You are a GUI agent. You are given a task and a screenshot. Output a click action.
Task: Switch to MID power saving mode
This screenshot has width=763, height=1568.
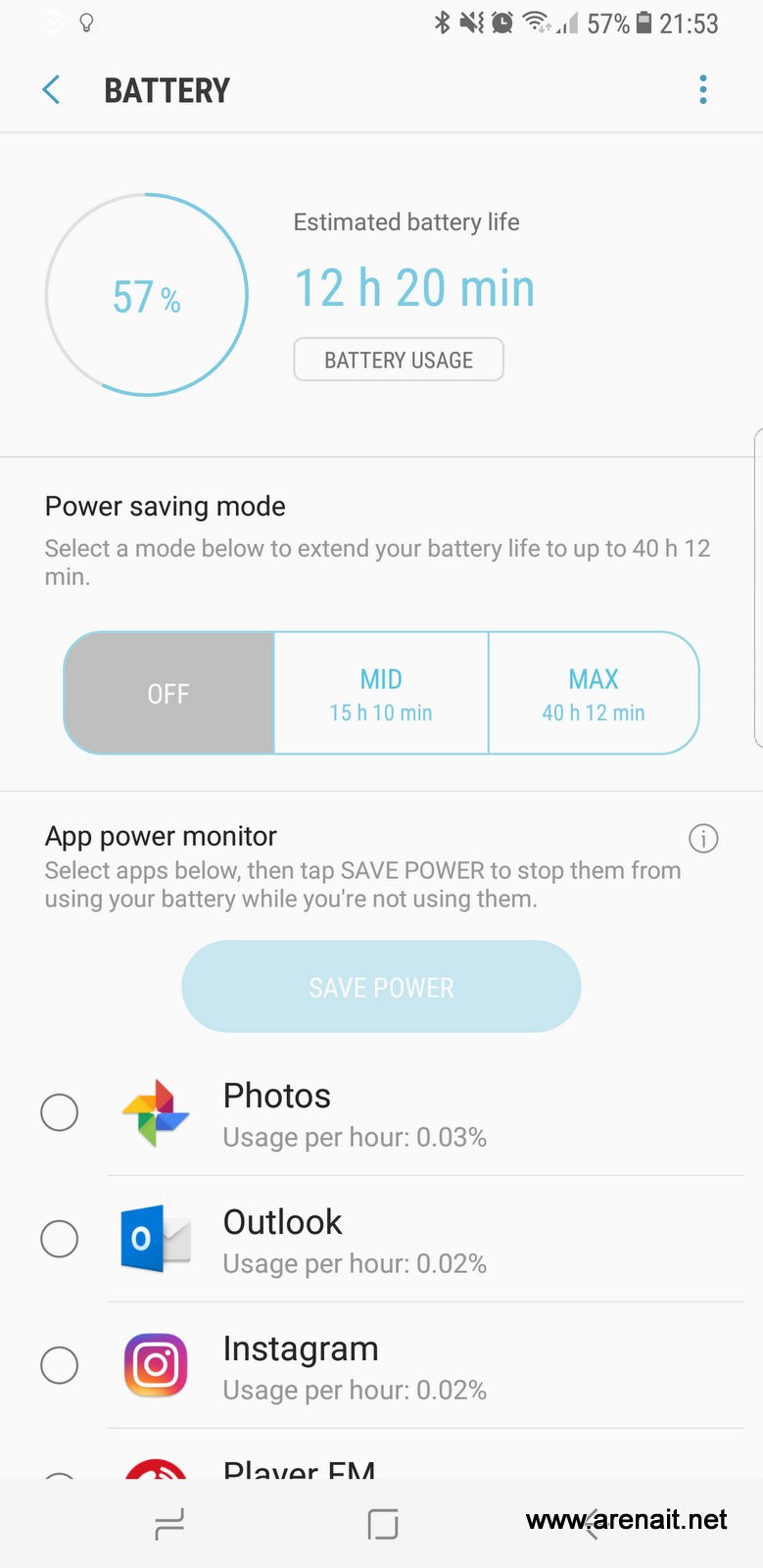[381, 694]
